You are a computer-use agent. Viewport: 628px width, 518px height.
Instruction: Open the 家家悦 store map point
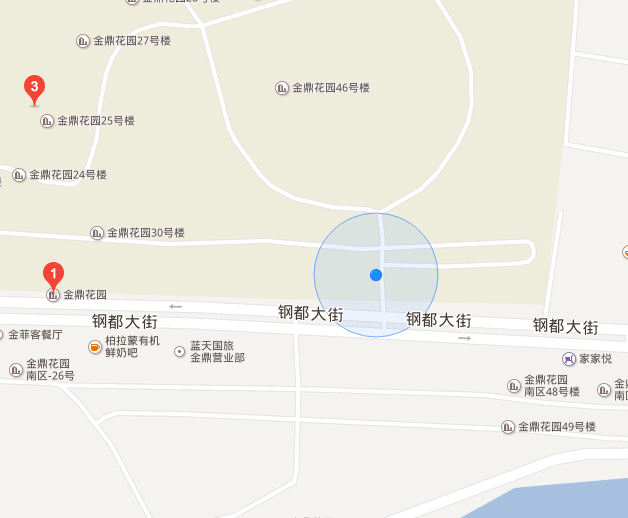569,358
